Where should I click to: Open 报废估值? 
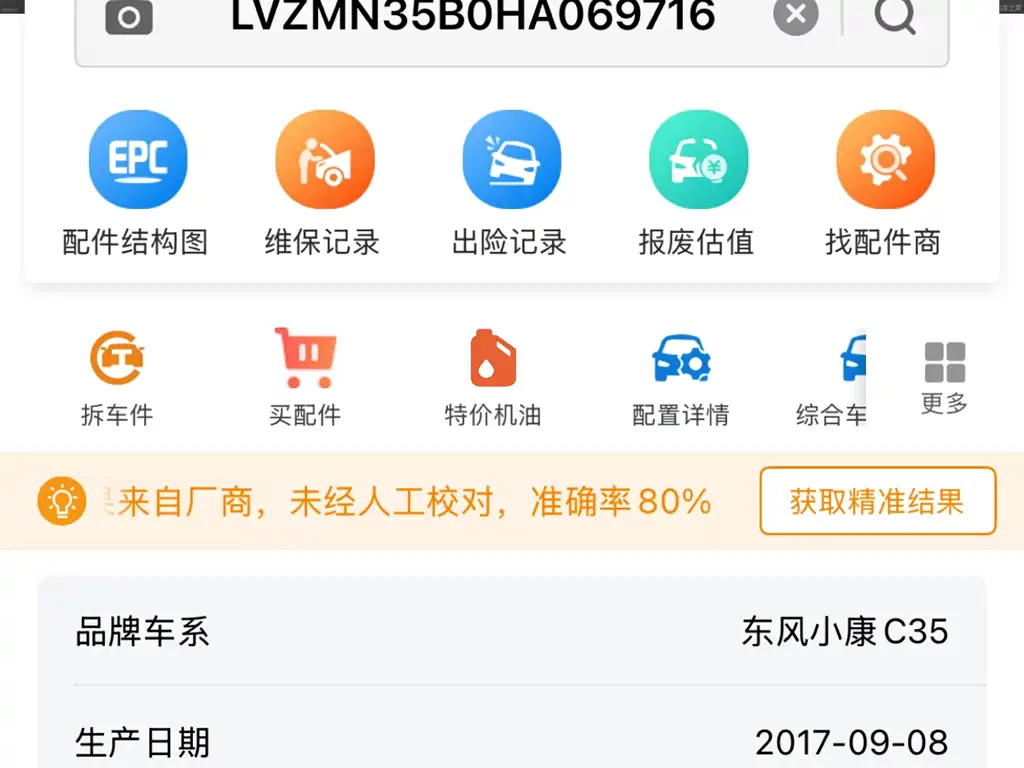coord(697,160)
